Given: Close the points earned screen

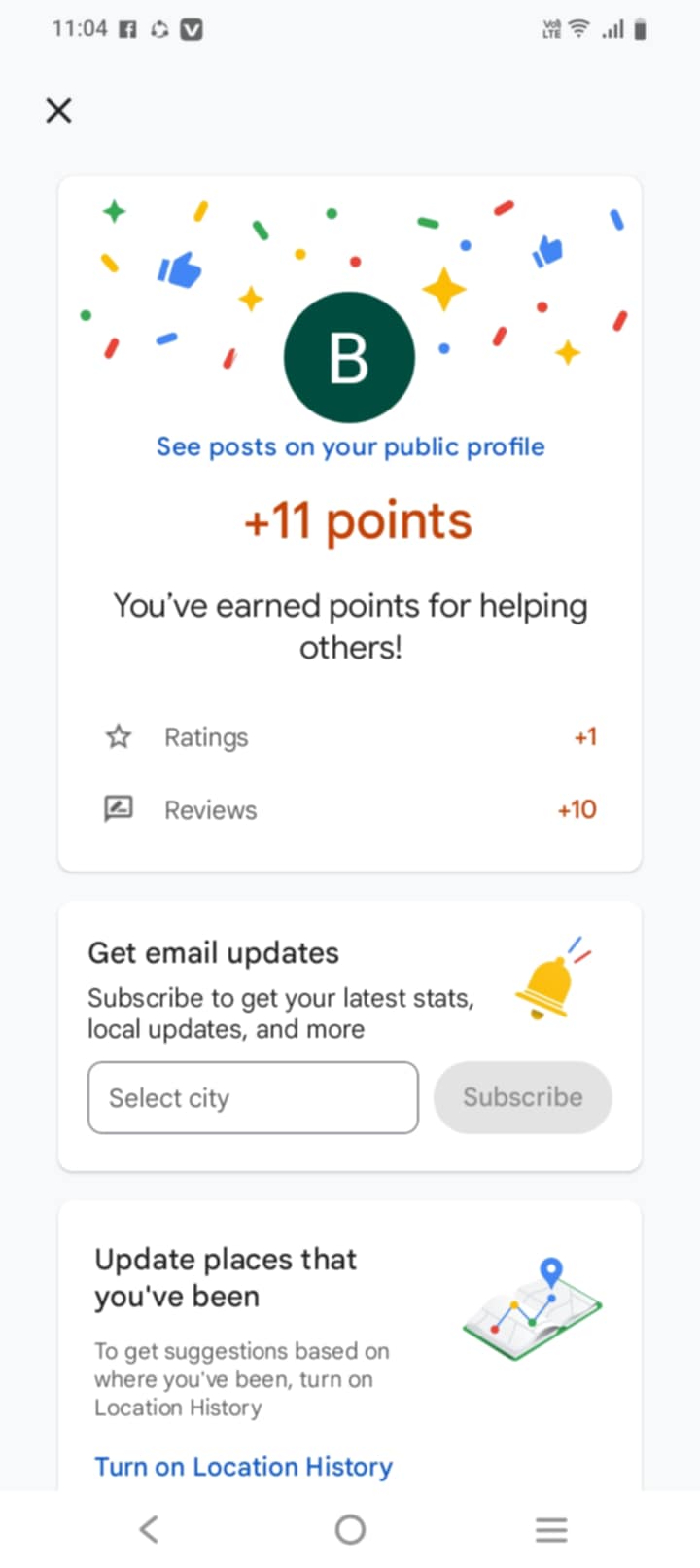Looking at the screenshot, I should point(59,111).
